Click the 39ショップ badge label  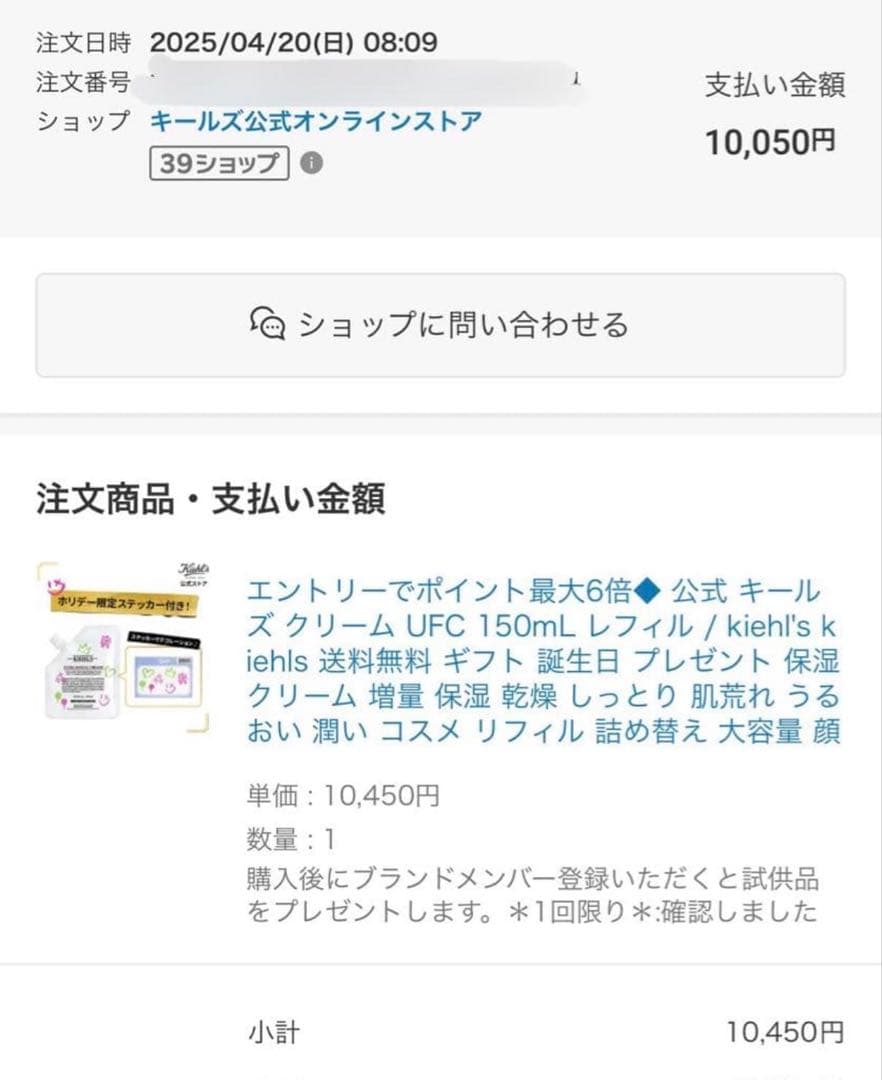click(x=220, y=164)
